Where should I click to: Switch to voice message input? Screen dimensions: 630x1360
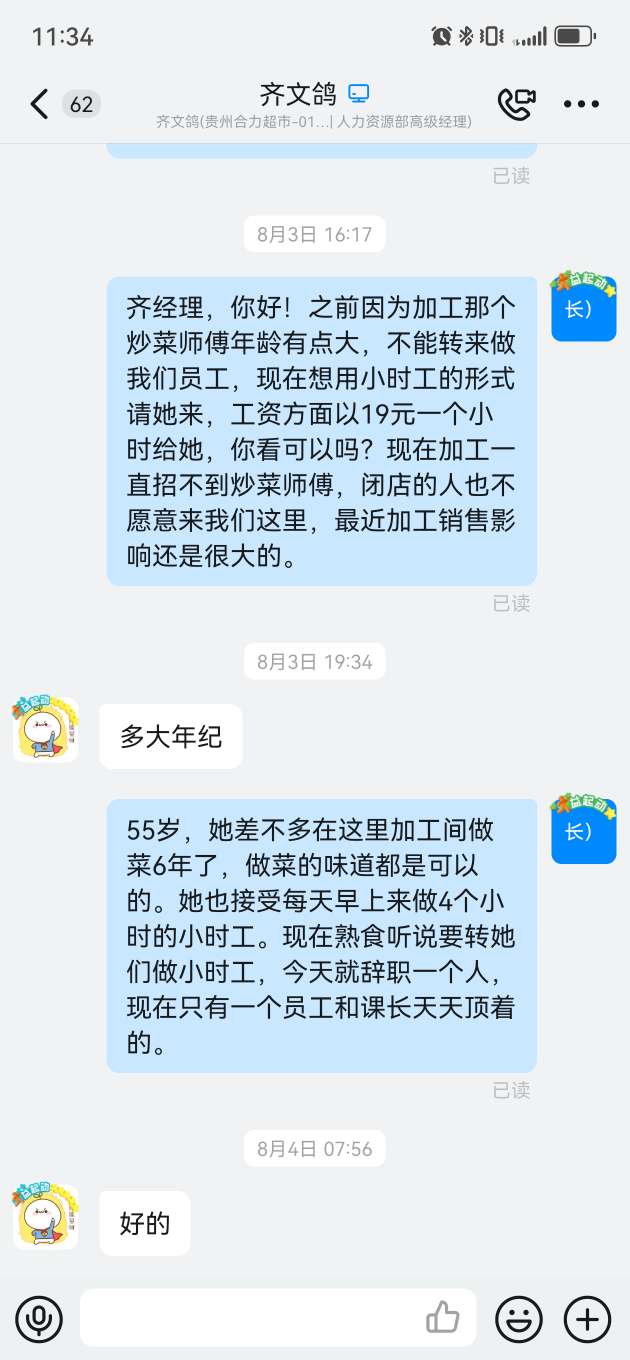coord(39,1318)
